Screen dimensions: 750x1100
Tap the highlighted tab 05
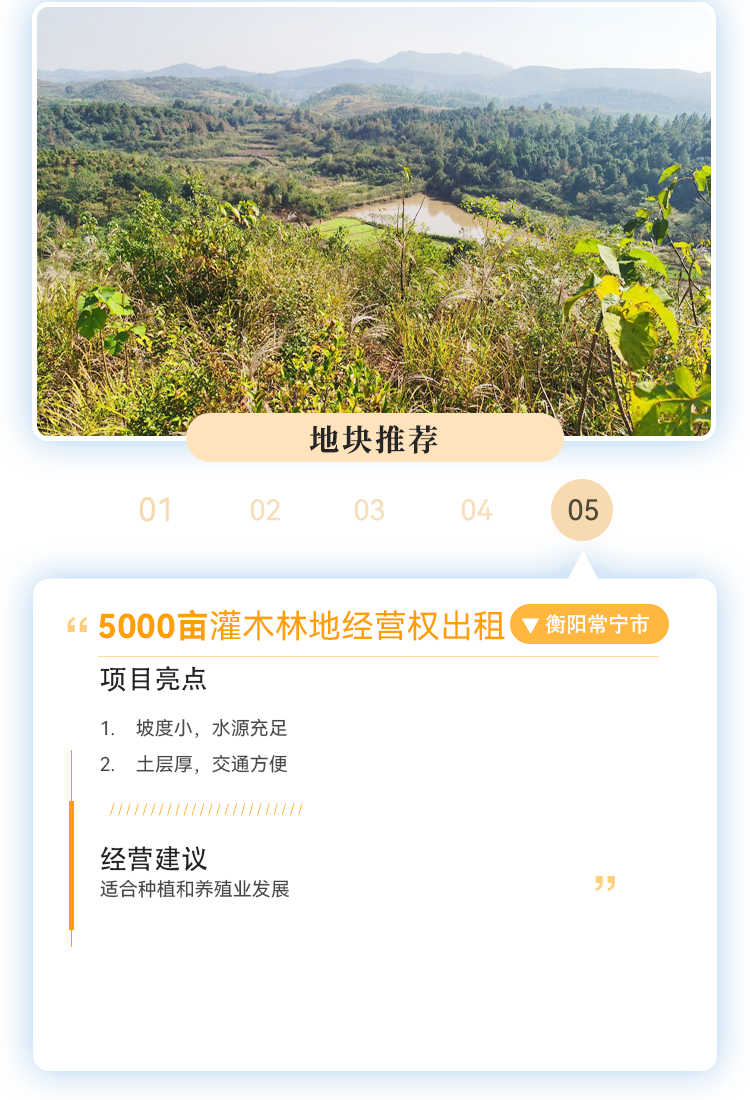pos(582,510)
